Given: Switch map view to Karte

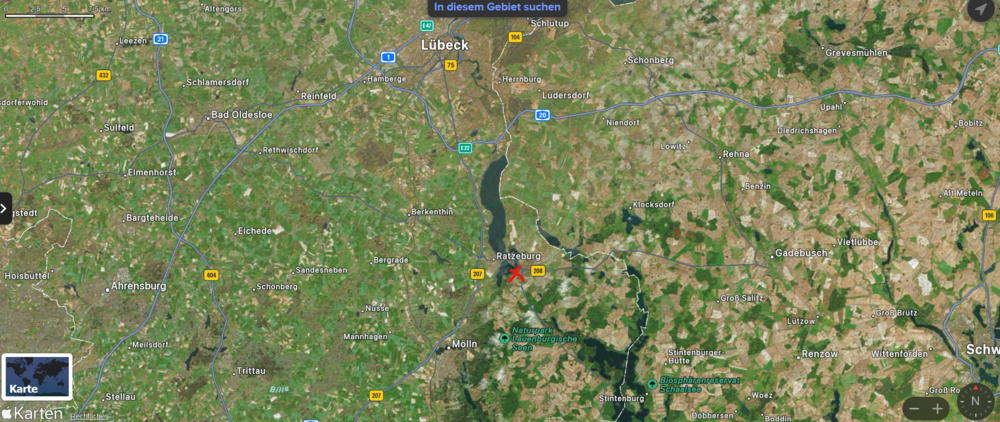Looking at the screenshot, I should pyautogui.click(x=37, y=377).
